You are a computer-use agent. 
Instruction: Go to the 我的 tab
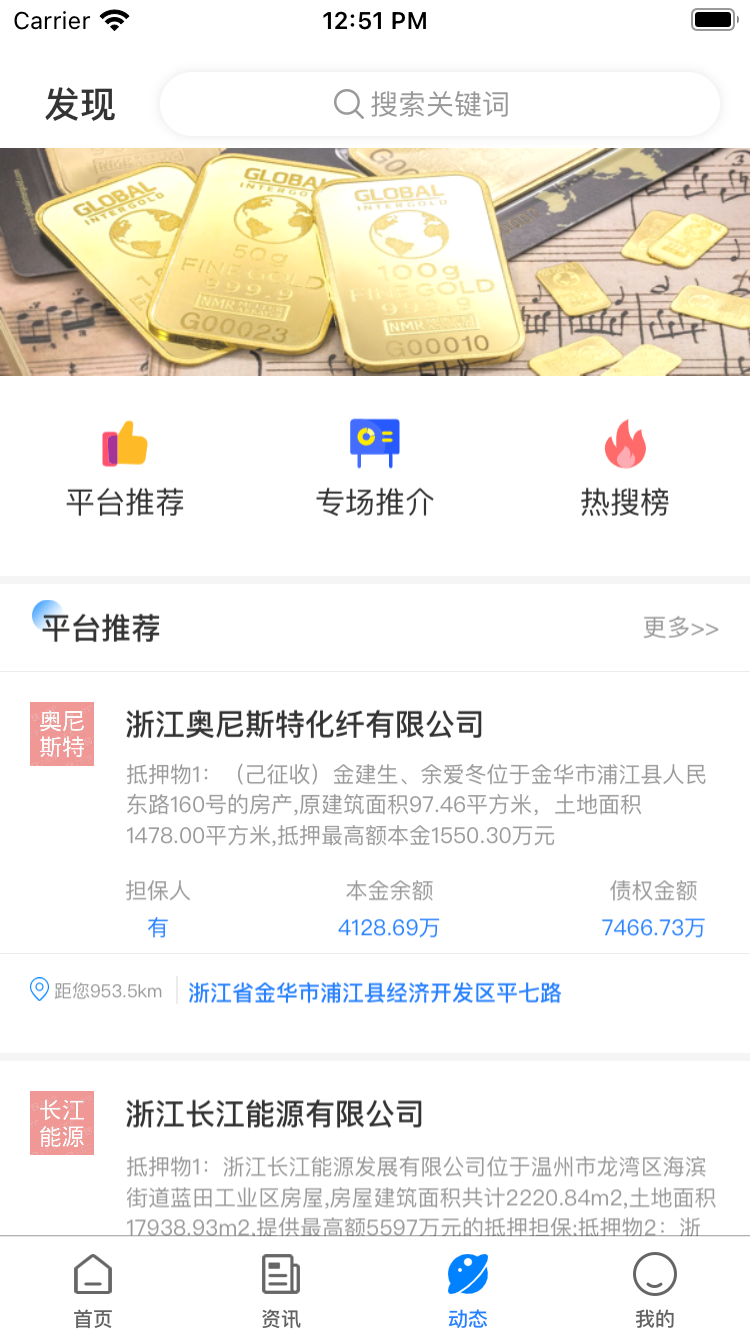[655, 1290]
